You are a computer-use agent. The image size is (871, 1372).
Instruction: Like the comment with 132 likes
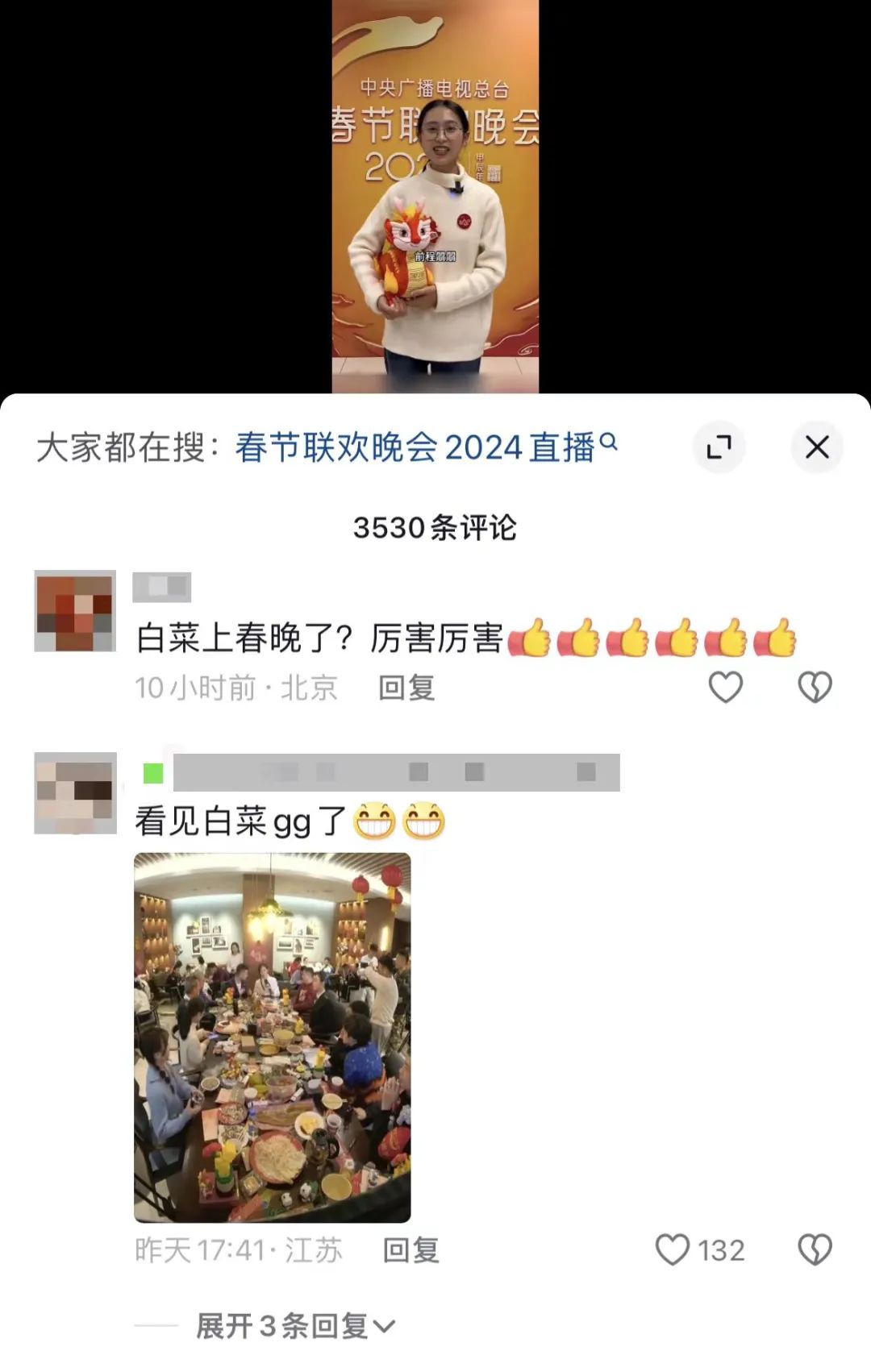673,1250
